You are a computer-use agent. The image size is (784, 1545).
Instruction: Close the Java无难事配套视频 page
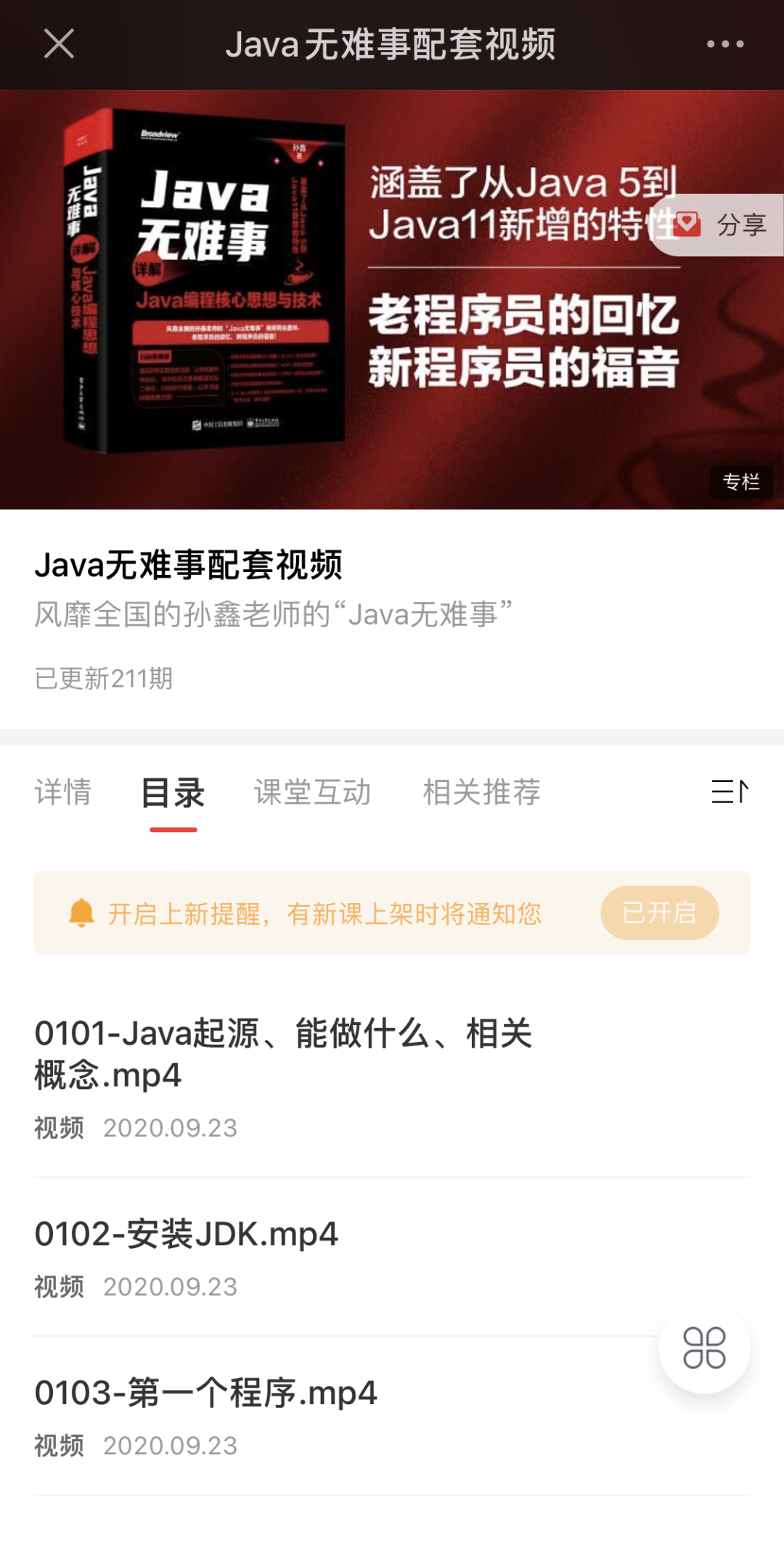(x=59, y=44)
